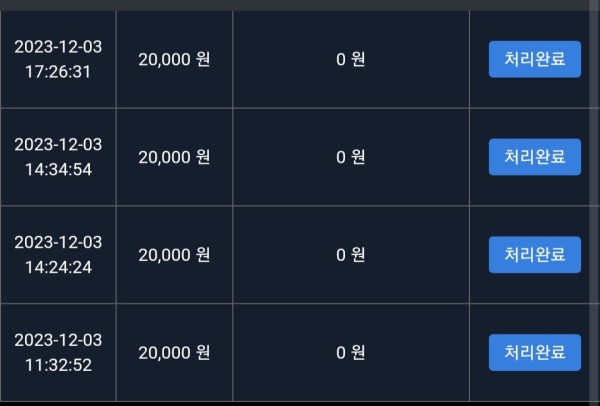This screenshot has height=406, width=600.
Task: Tap 처리완료 button for 17:26:31 entry
Action: point(534,59)
